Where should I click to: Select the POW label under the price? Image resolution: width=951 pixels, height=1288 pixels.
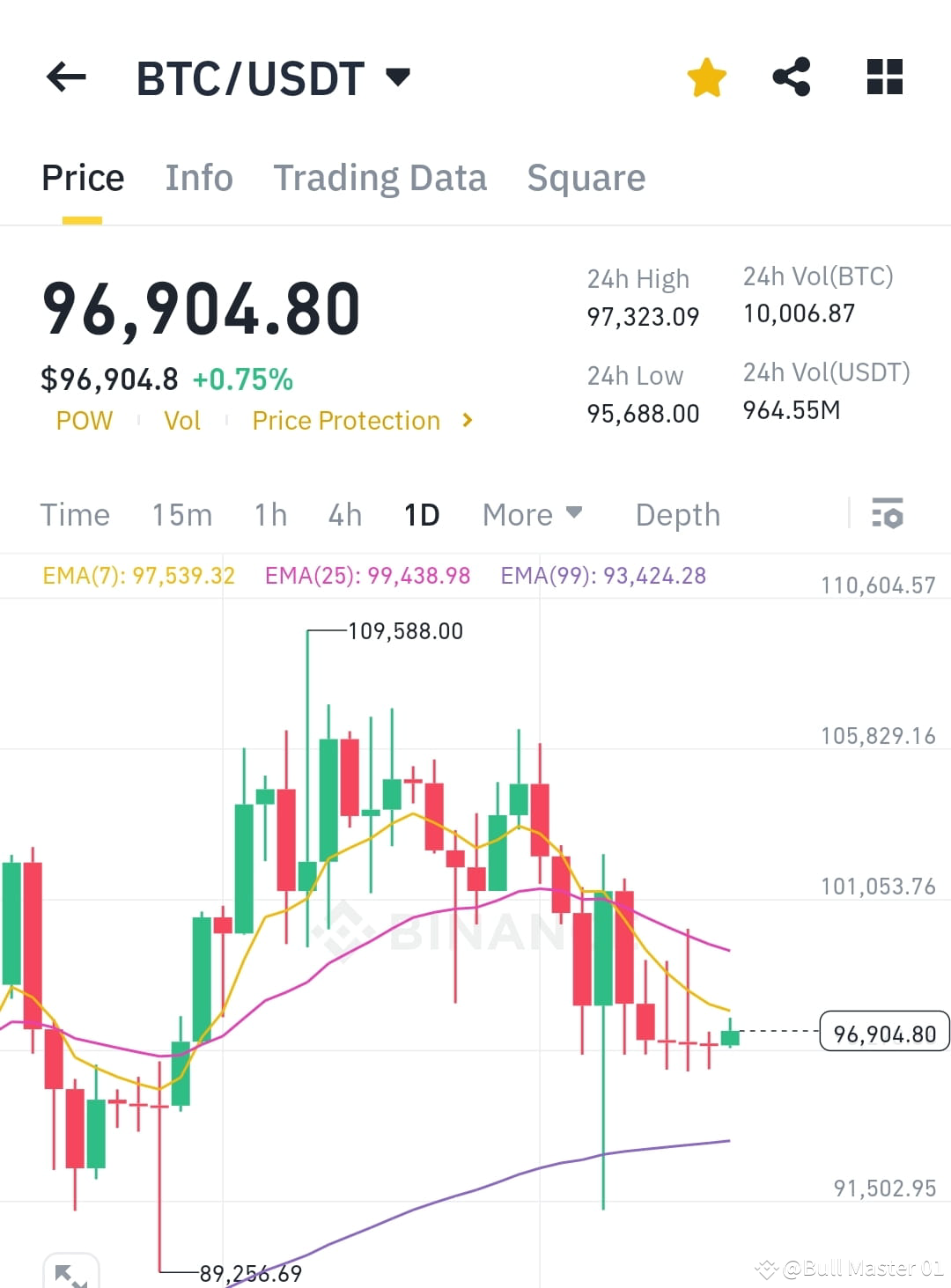[x=84, y=421]
